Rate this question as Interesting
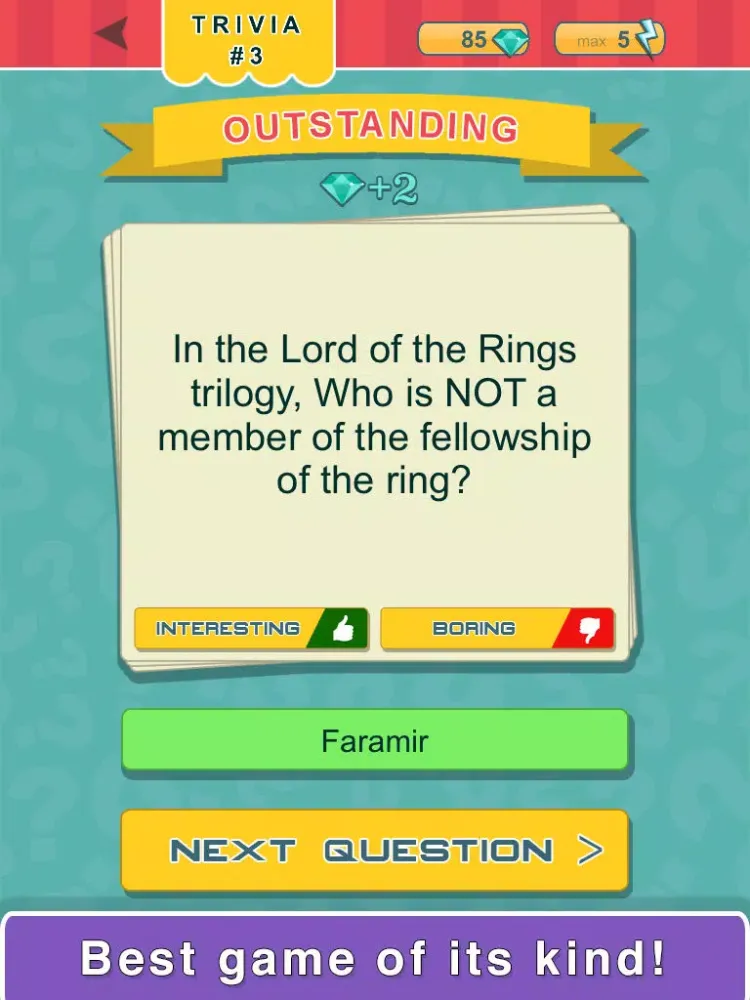750x1000 pixels. pyautogui.click(x=251, y=629)
